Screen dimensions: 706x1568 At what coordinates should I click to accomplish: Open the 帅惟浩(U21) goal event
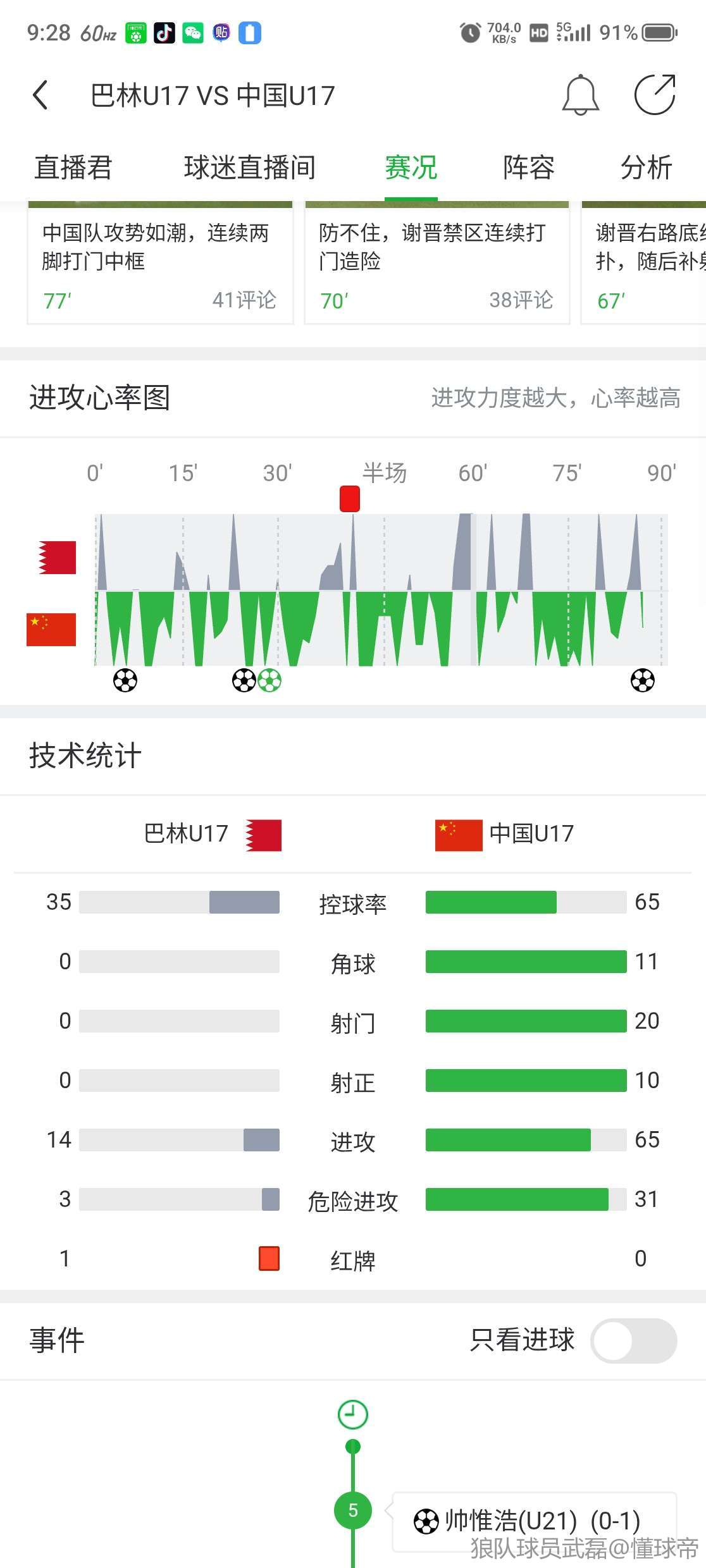point(535,1521)
